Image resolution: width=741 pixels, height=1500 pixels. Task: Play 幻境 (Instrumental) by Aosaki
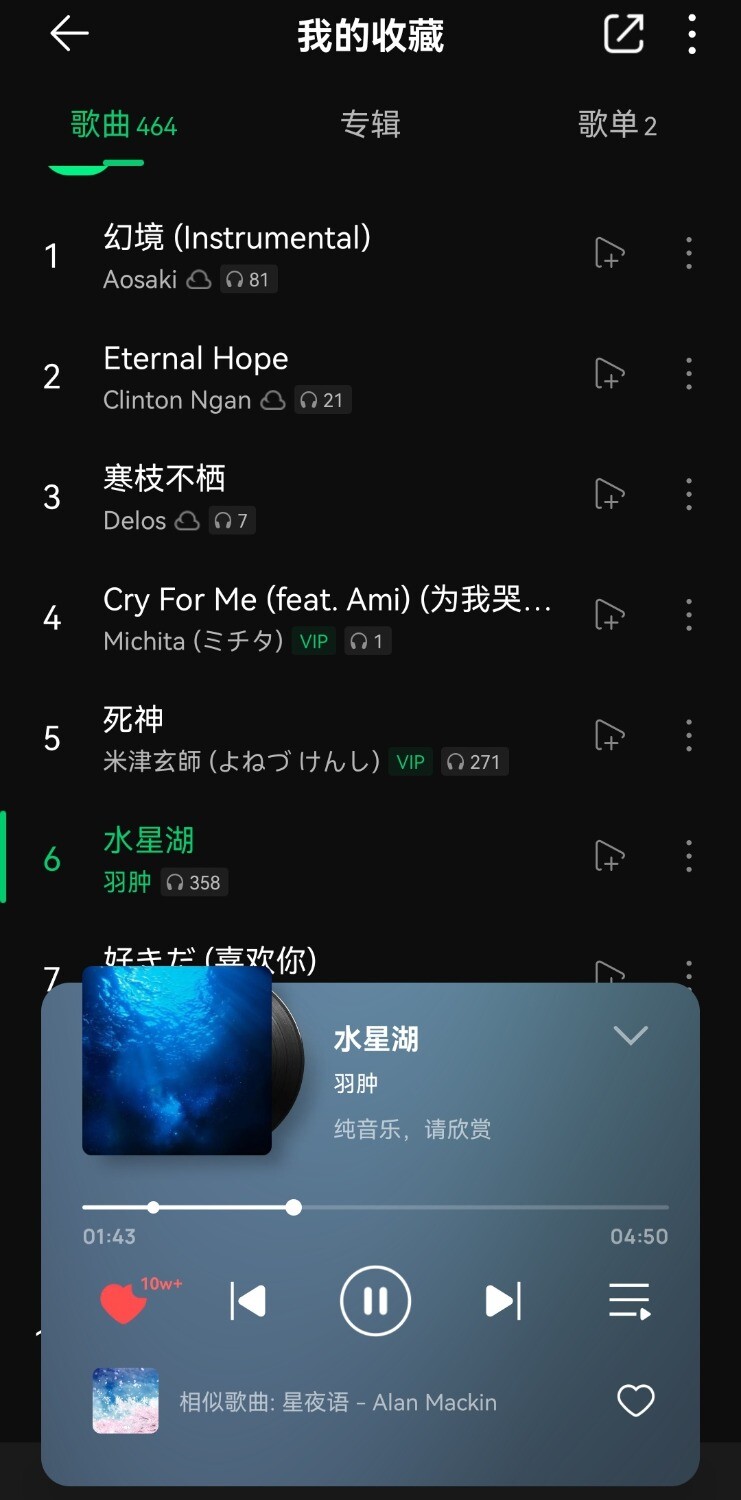point(237,238)
